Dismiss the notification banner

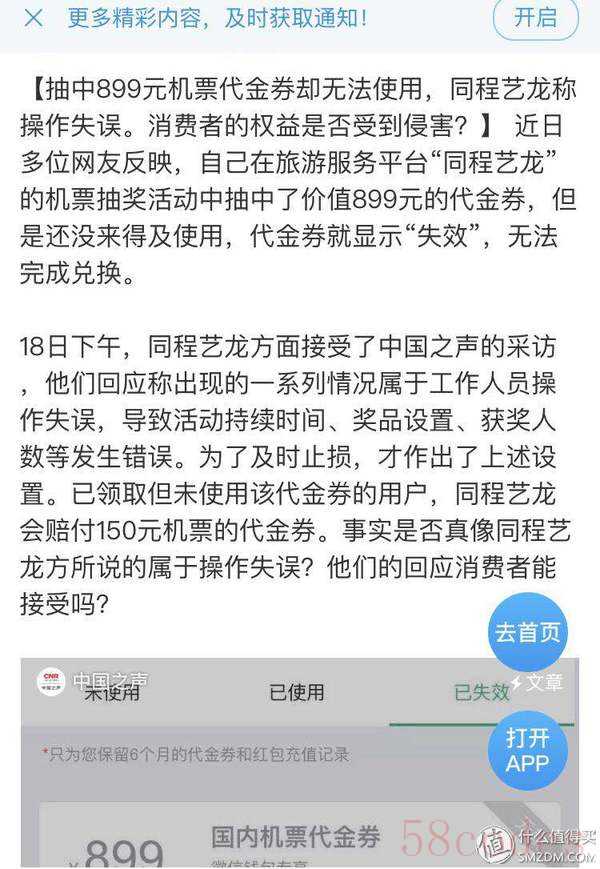click(x=32, y=18)
